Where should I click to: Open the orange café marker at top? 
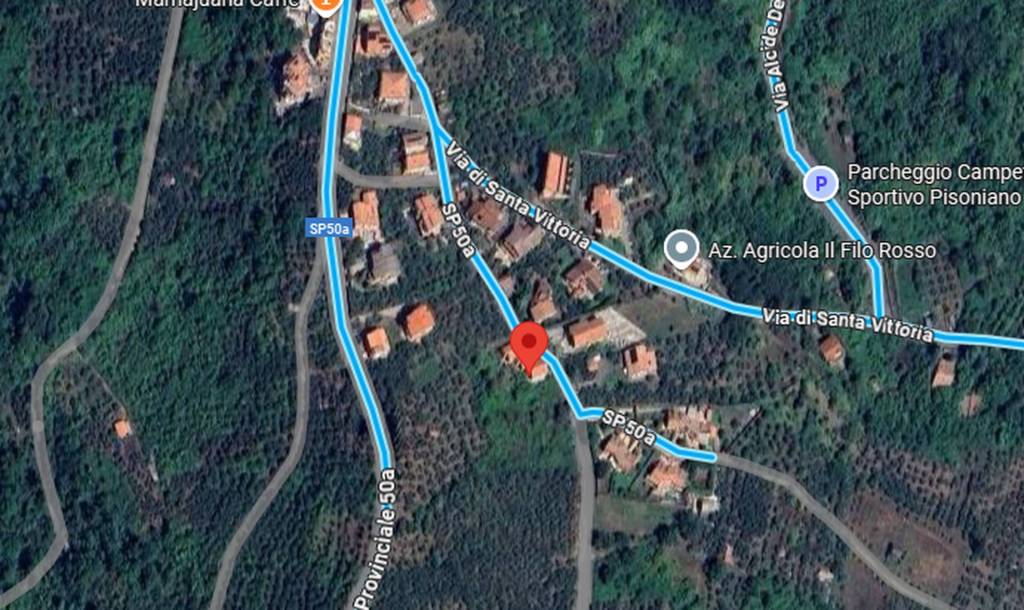point(324,4)
